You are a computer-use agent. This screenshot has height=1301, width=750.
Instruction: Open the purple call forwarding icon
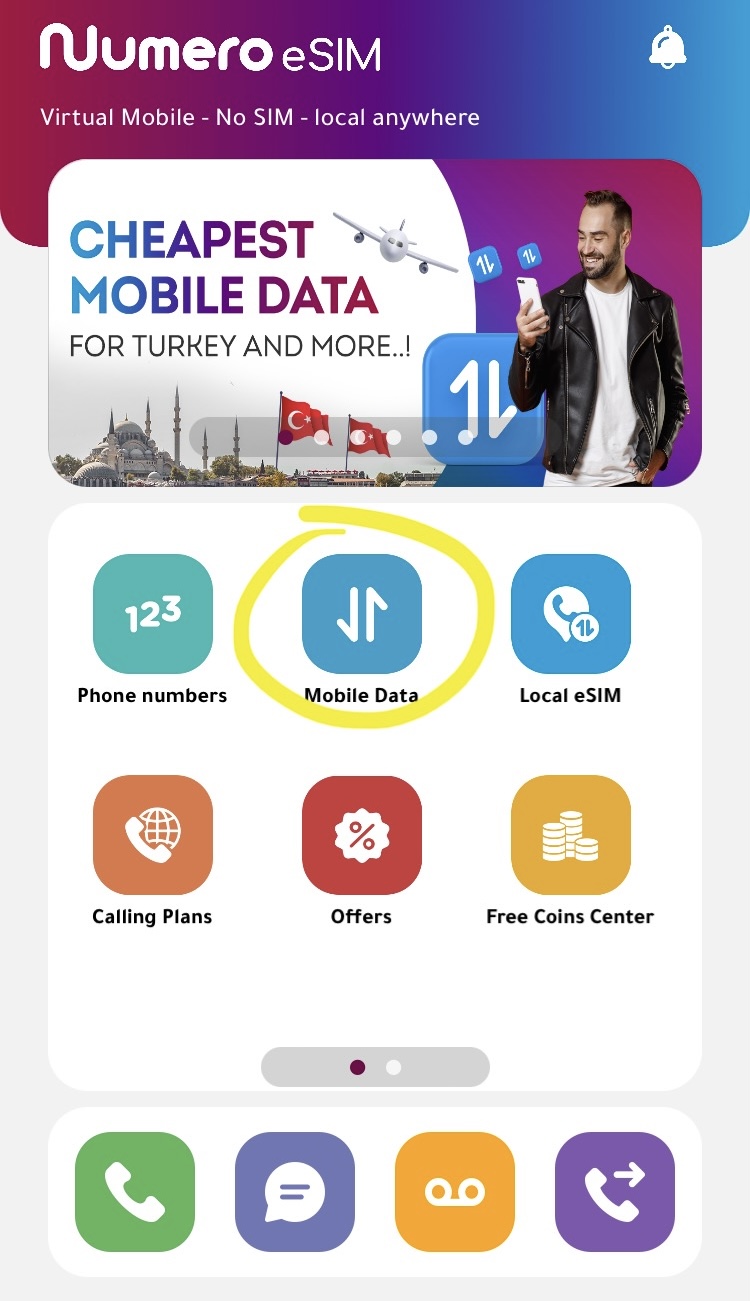click(615, 1192)
